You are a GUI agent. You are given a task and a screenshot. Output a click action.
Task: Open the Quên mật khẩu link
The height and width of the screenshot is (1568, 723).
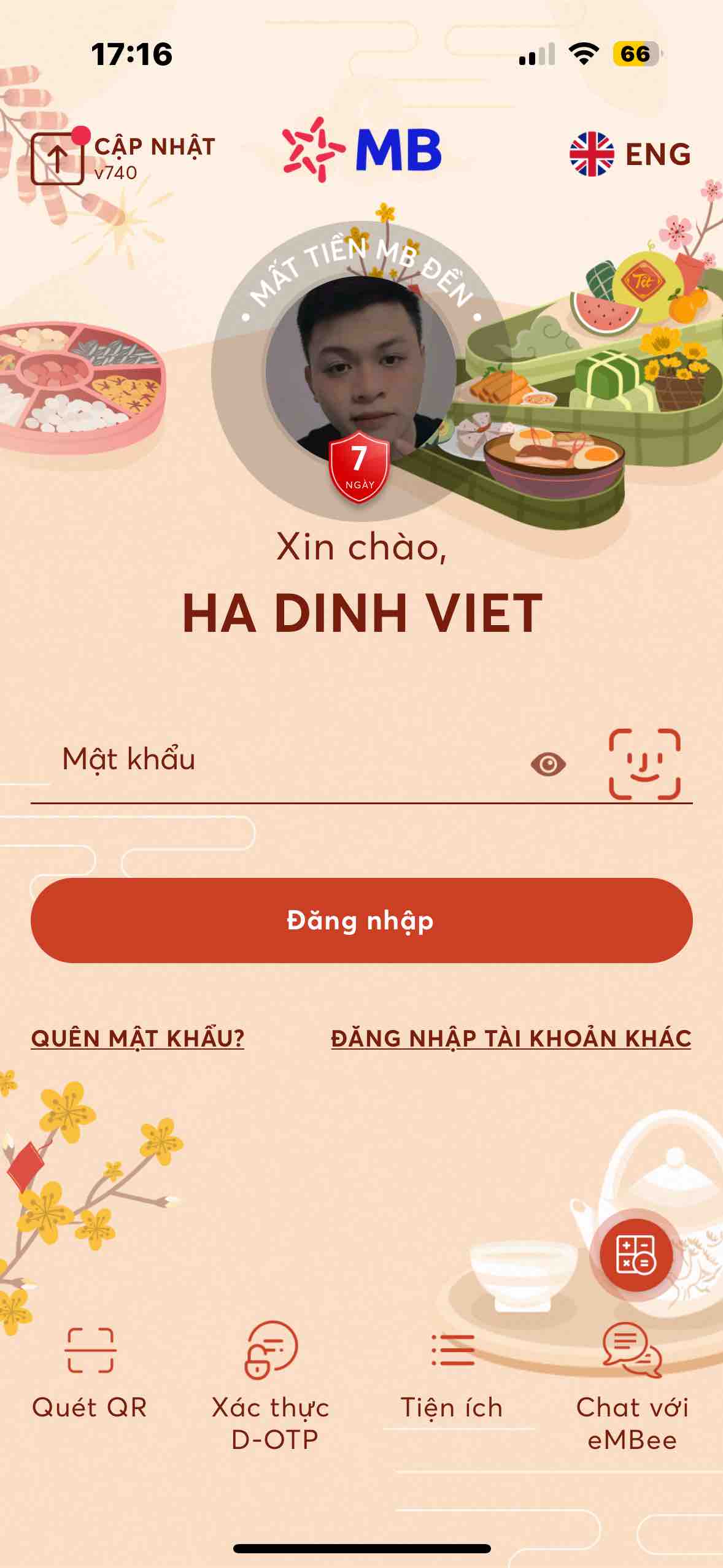[x=137, y=1038]
